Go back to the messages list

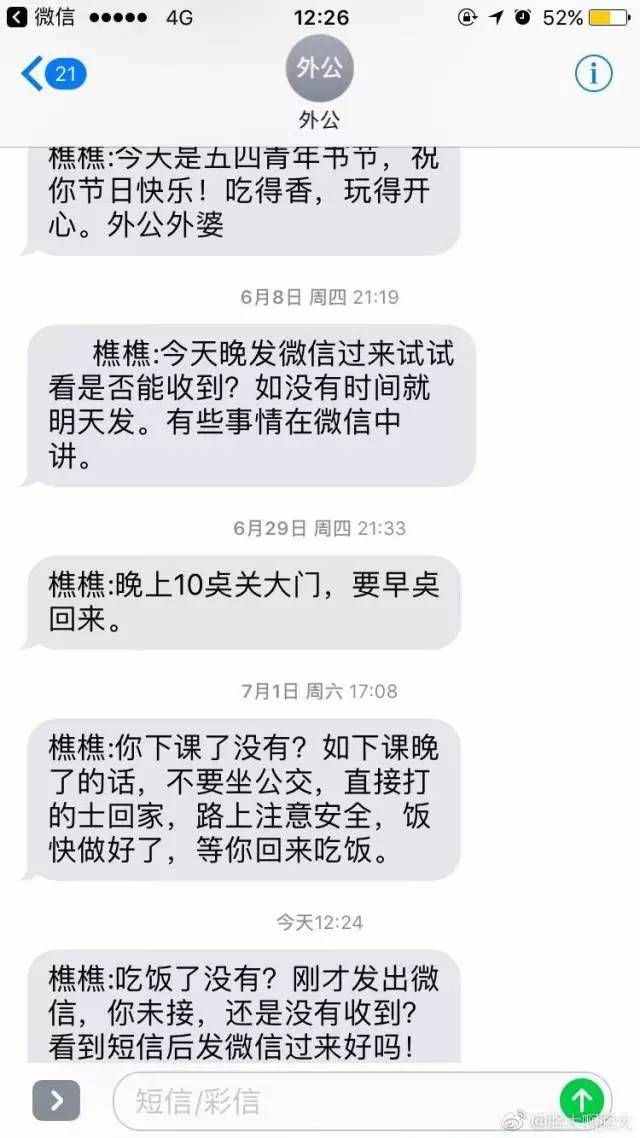click(52, 74)
